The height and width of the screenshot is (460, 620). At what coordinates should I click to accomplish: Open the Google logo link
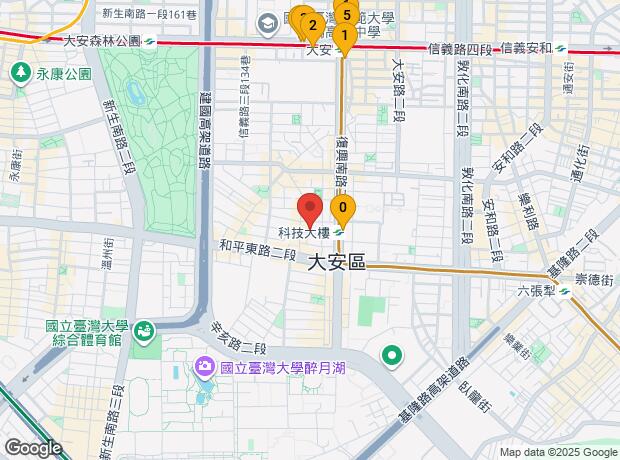click(x=33, y=448)
